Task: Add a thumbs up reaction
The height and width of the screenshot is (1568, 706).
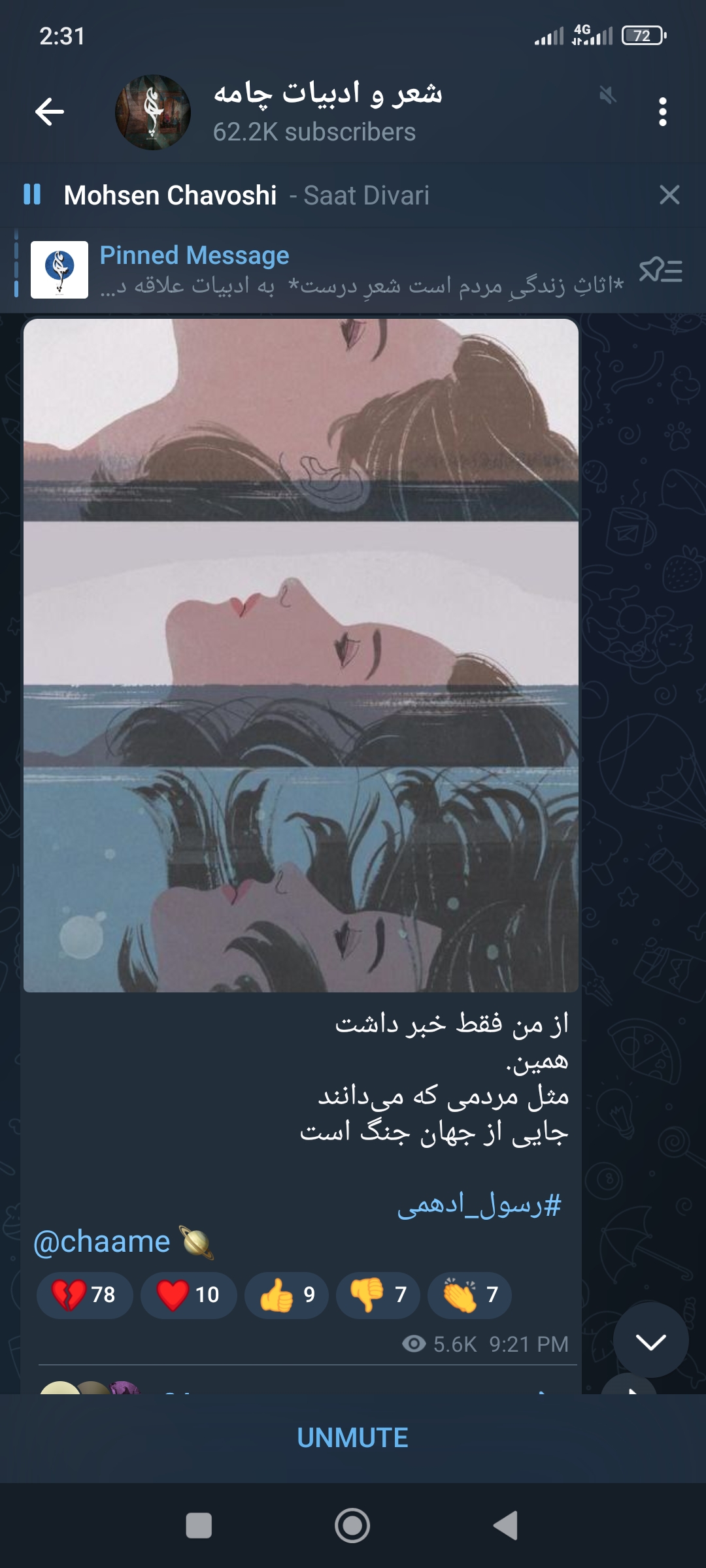Action: coord(287,1294)
